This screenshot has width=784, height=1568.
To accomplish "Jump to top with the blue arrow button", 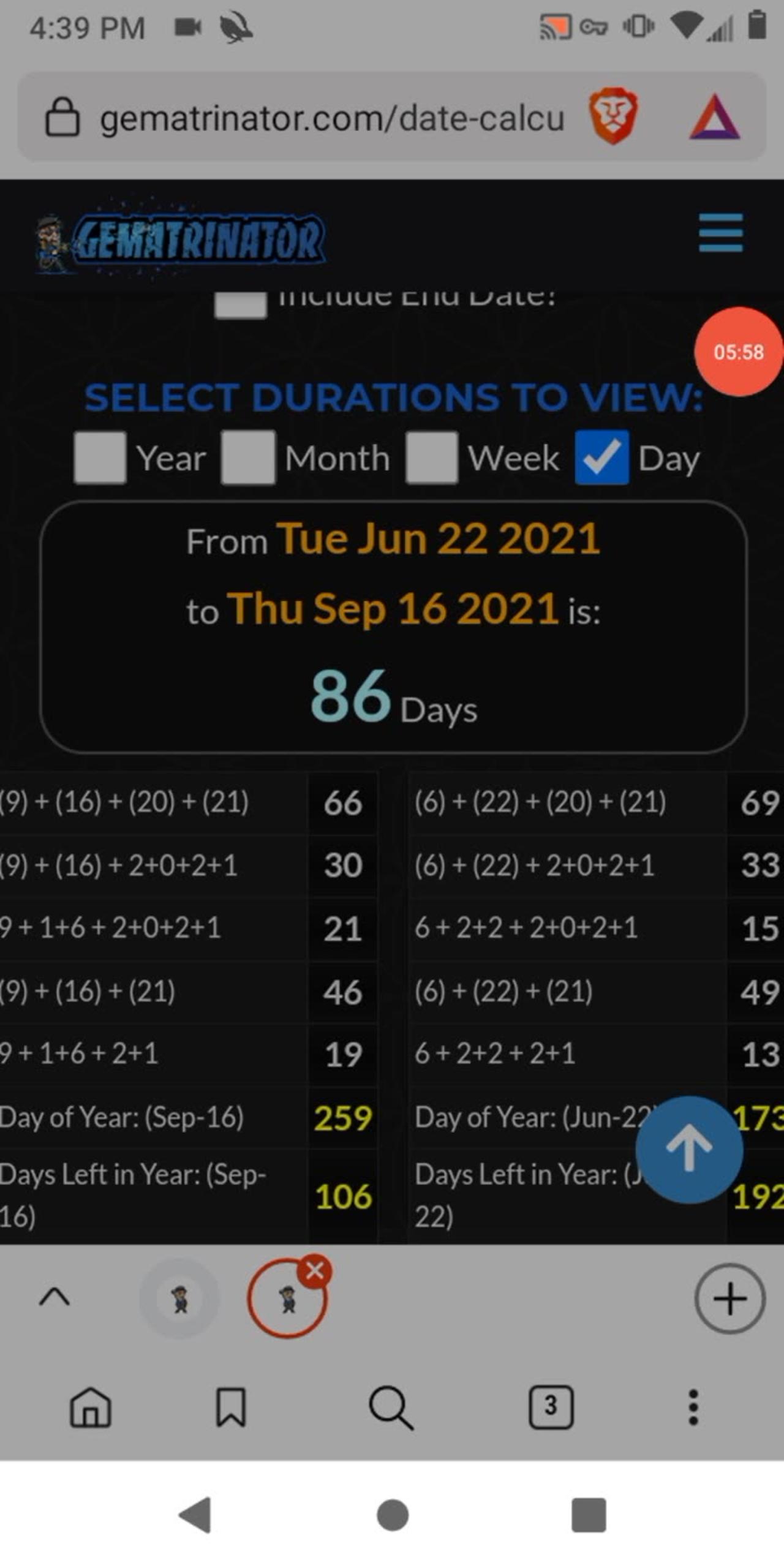I will (689, 1149).
